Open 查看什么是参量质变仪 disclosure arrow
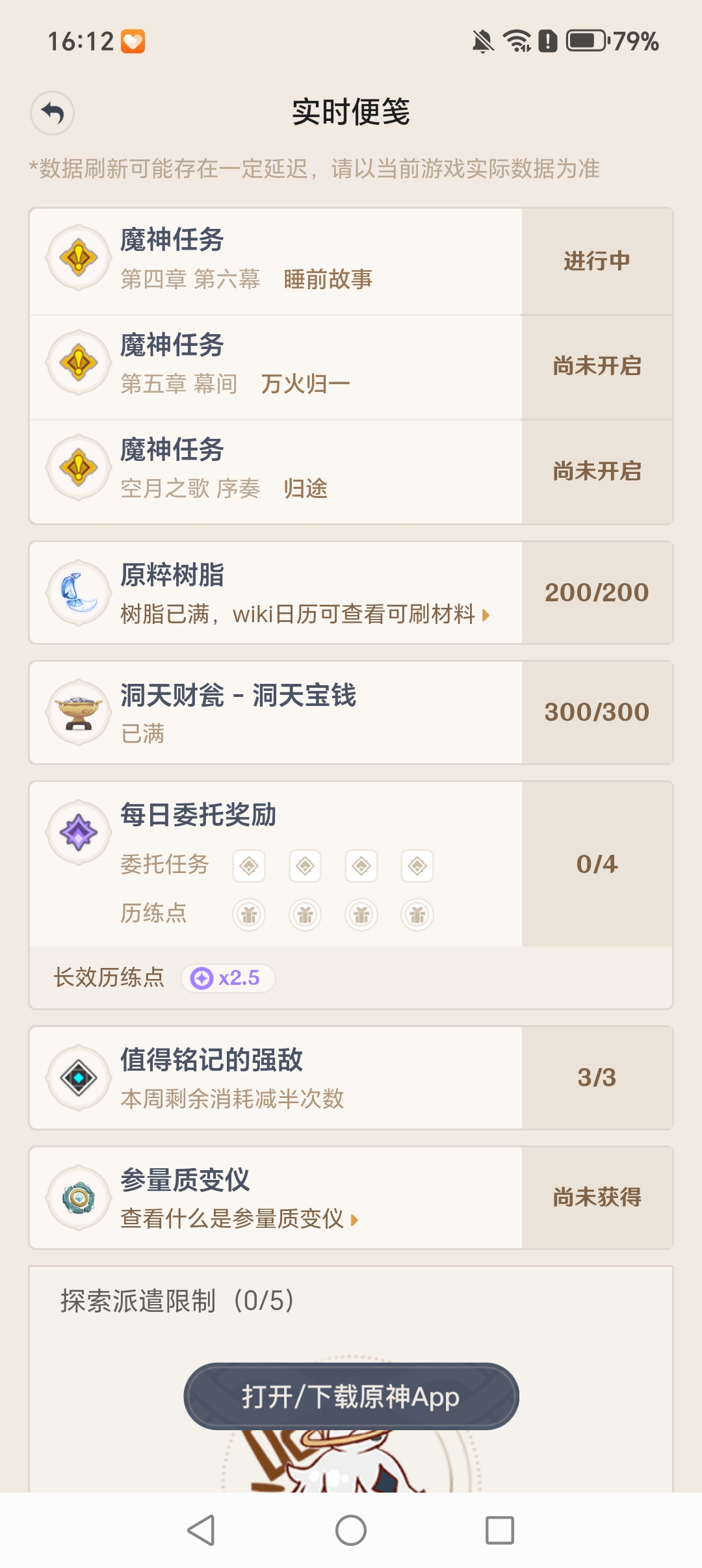Screen dimensions: 702x1568 356,1221
